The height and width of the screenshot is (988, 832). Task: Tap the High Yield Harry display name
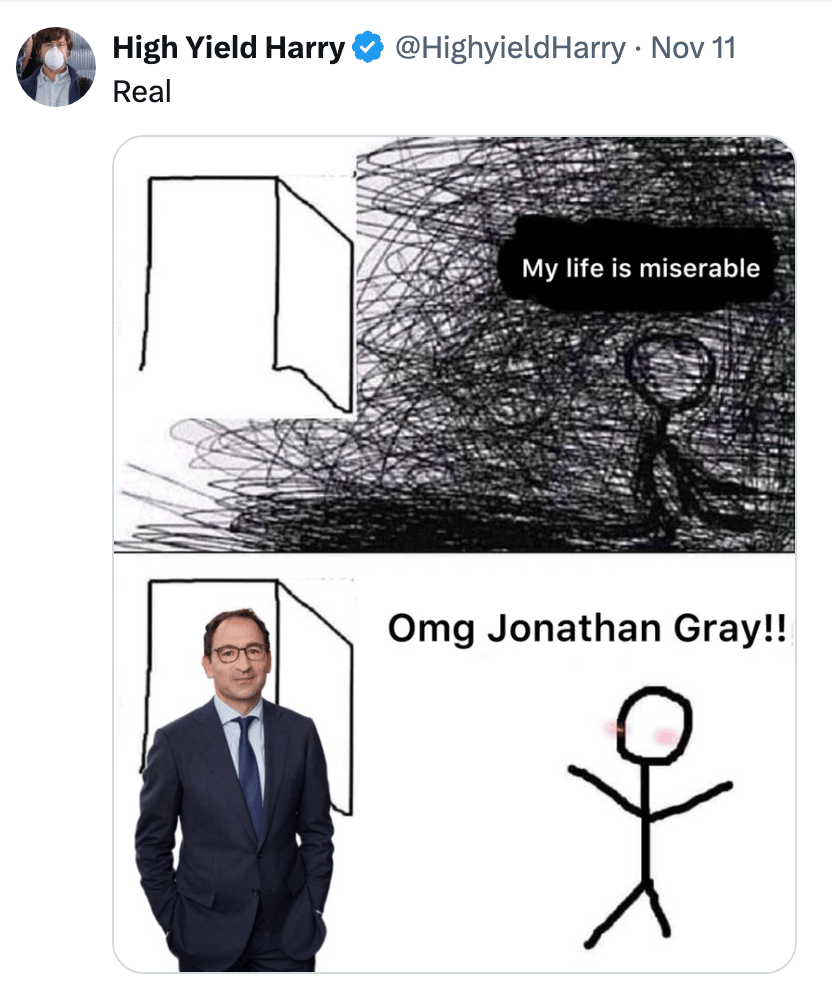[x=228, y=47]
